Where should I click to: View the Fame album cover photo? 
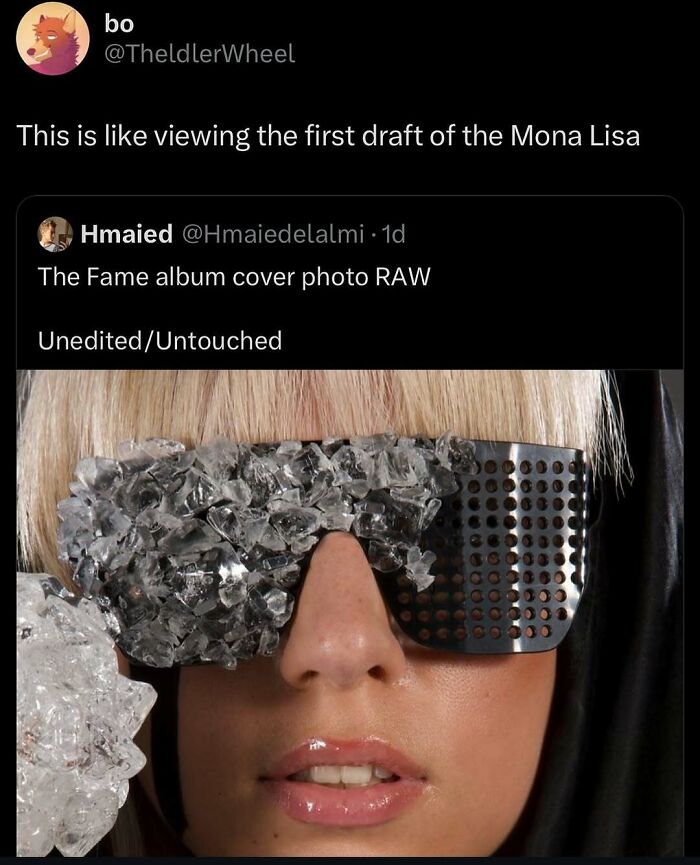[x=350, y=610]
